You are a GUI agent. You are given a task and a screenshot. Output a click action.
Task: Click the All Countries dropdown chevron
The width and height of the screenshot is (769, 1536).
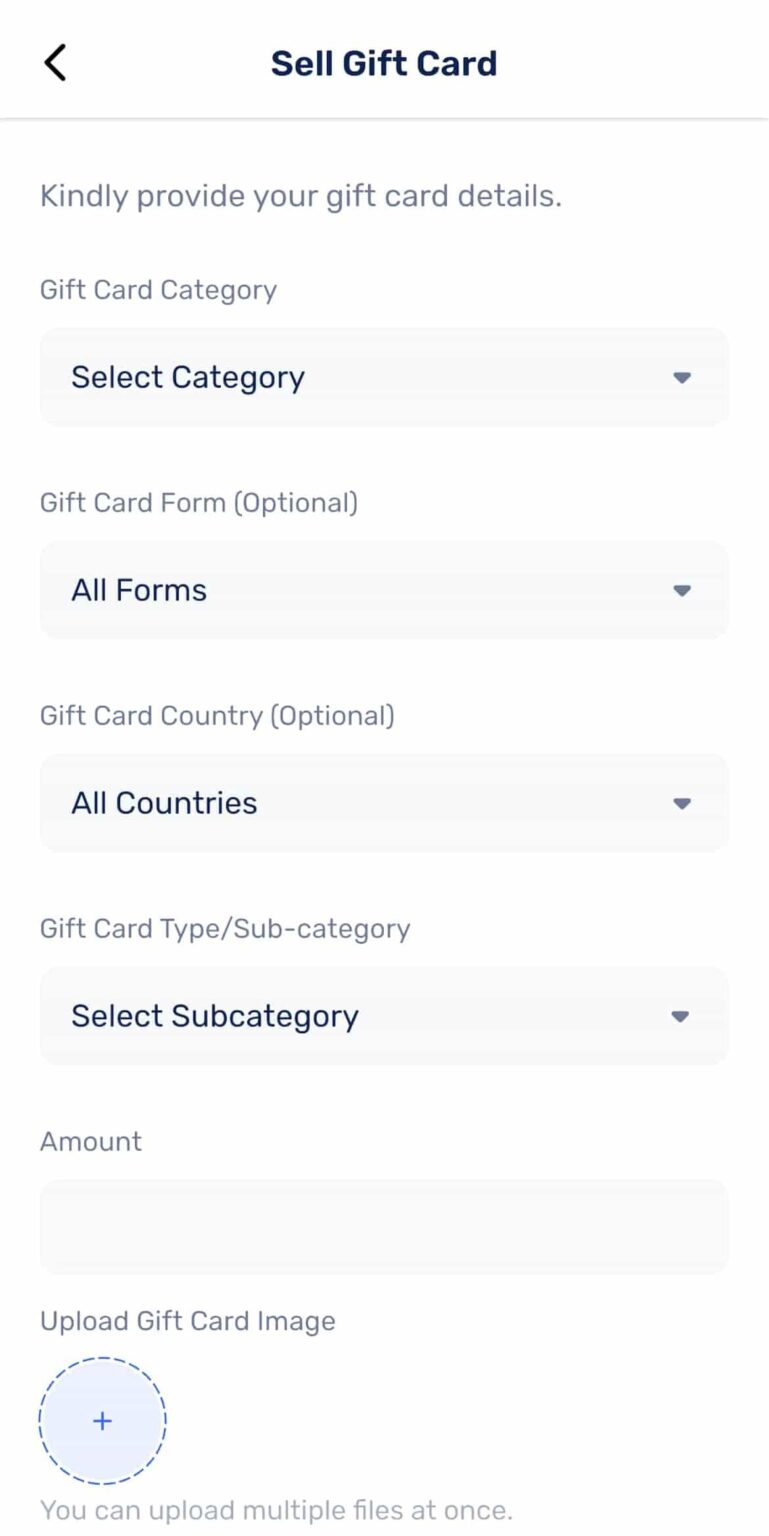click(x=682, y=803)
